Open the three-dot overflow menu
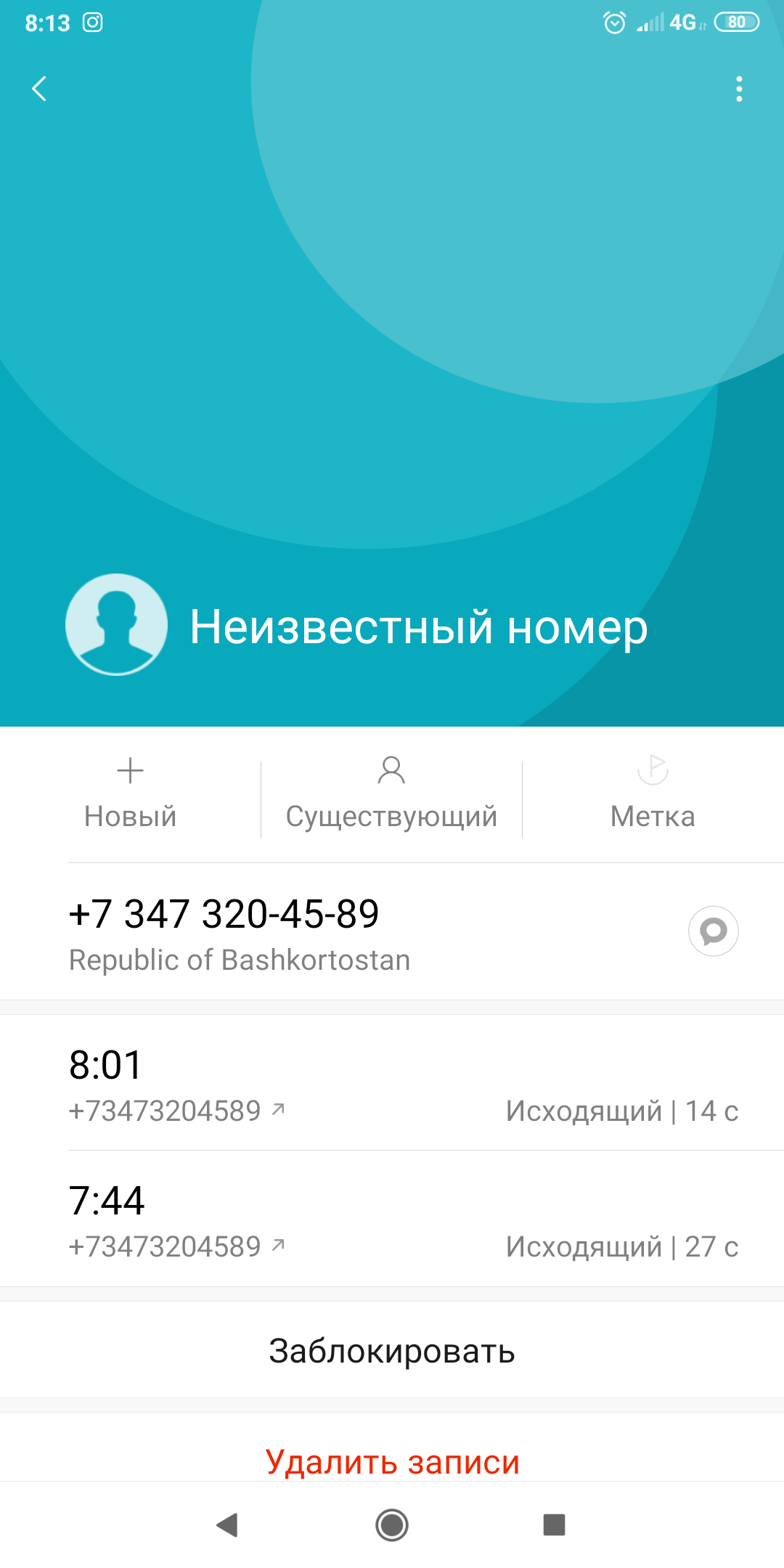 pyautogui.click(x=739, y=89)
